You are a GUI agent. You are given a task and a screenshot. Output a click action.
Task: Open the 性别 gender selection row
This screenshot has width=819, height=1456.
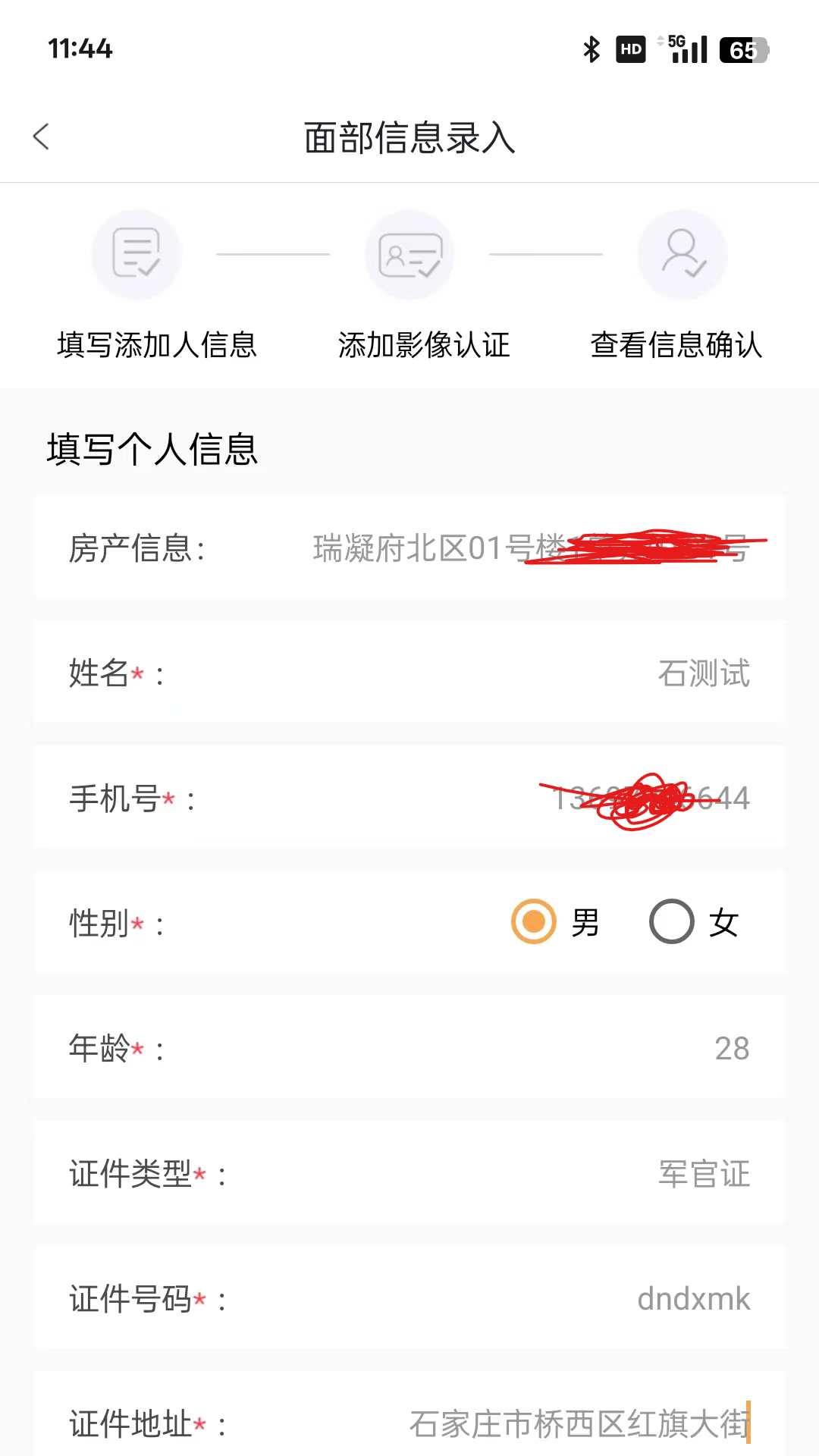click(409, 922)
